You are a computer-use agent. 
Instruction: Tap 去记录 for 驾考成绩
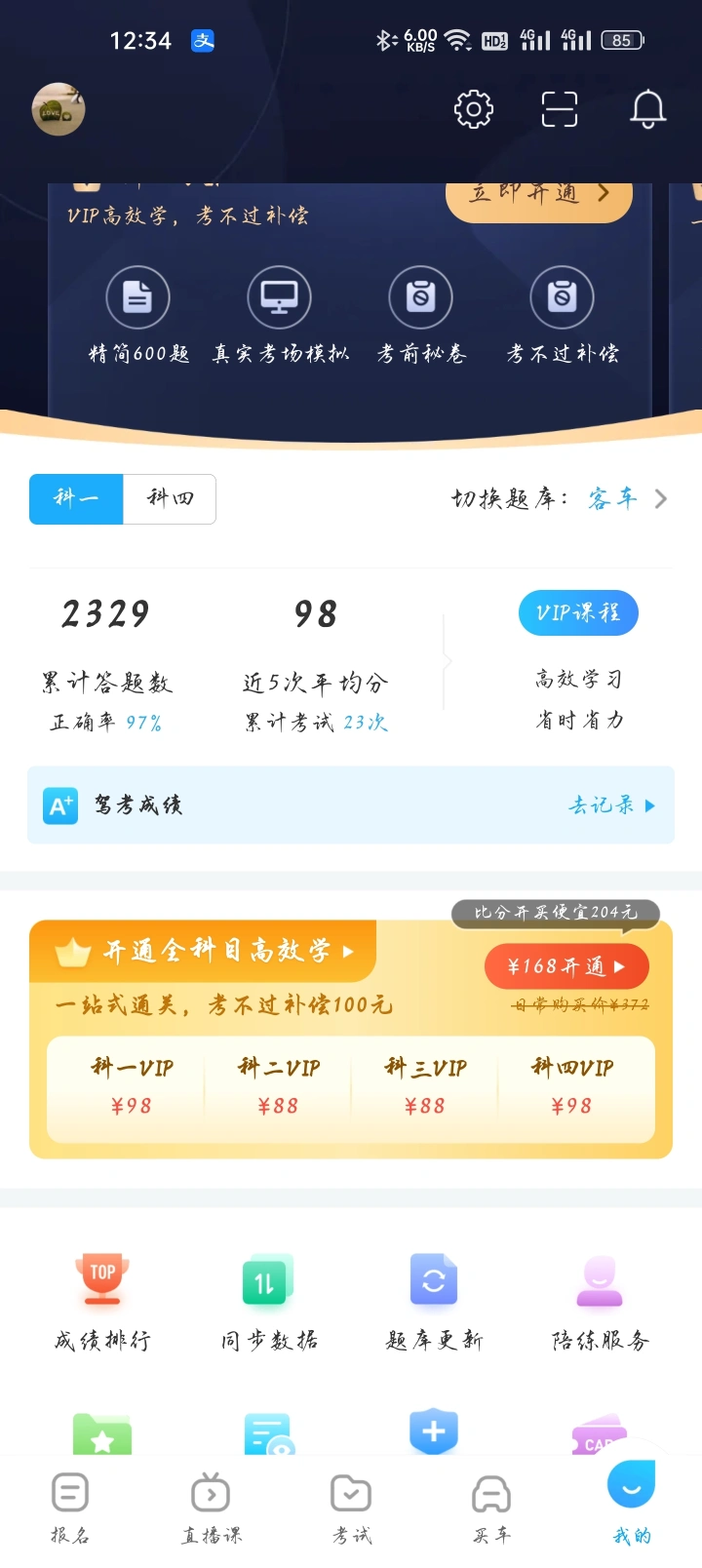611,804
